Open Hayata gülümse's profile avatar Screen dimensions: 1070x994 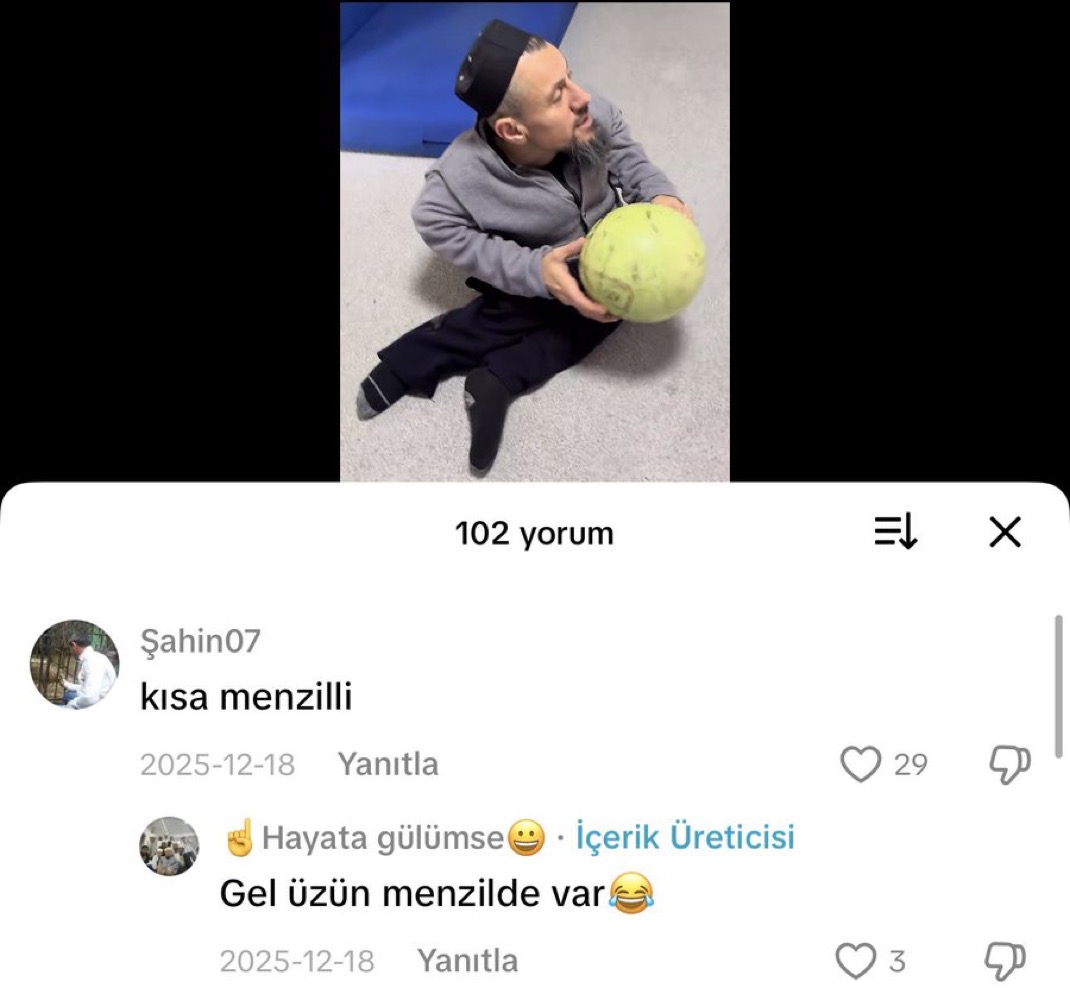coord(169,846)
